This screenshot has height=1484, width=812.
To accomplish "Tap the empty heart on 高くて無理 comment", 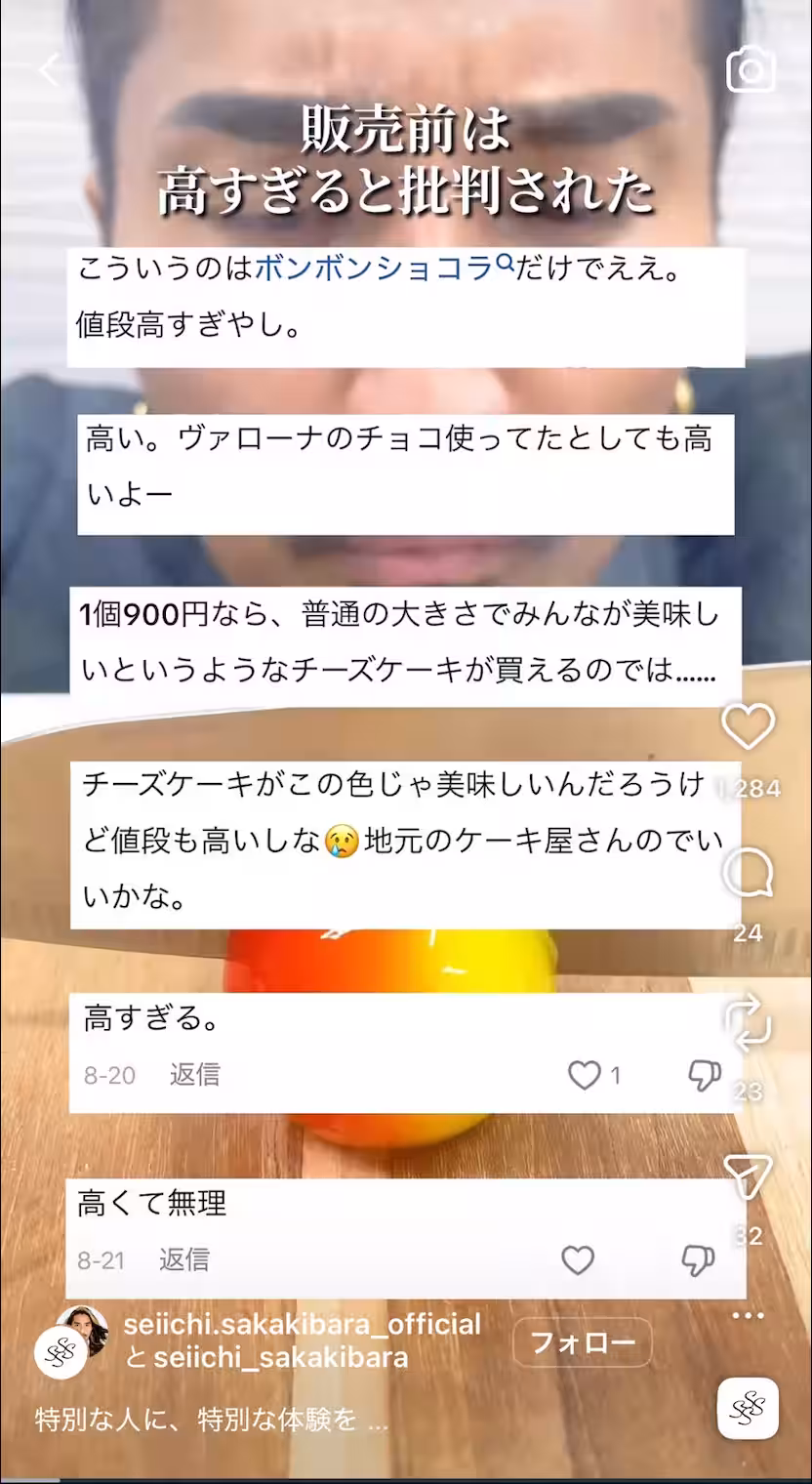I will tap(577, 1261).
